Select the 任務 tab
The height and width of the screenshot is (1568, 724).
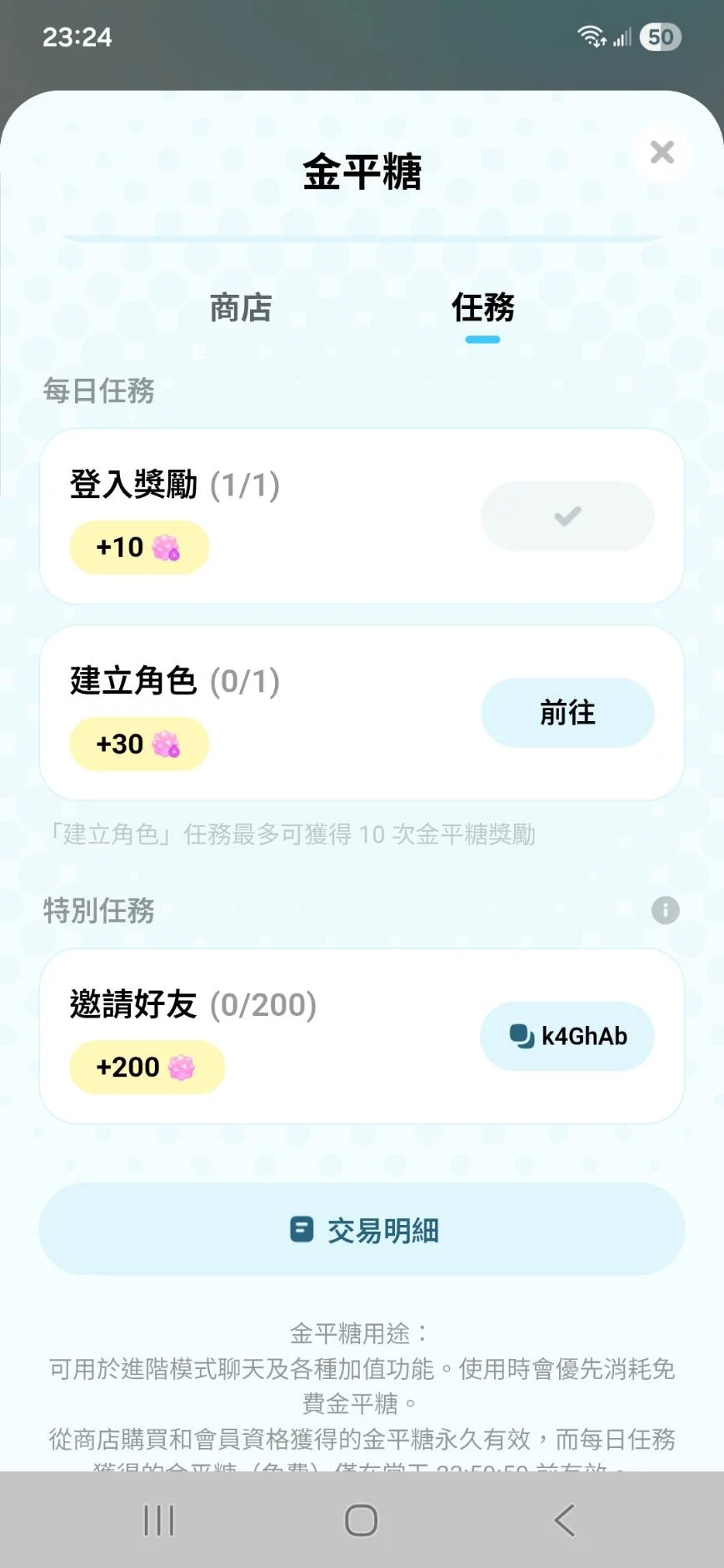482,308
